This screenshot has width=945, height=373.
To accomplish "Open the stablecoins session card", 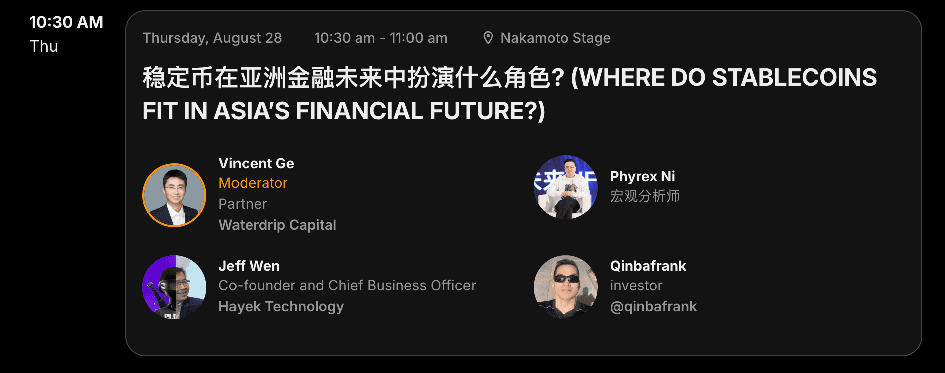I will [x=523, y=183].
